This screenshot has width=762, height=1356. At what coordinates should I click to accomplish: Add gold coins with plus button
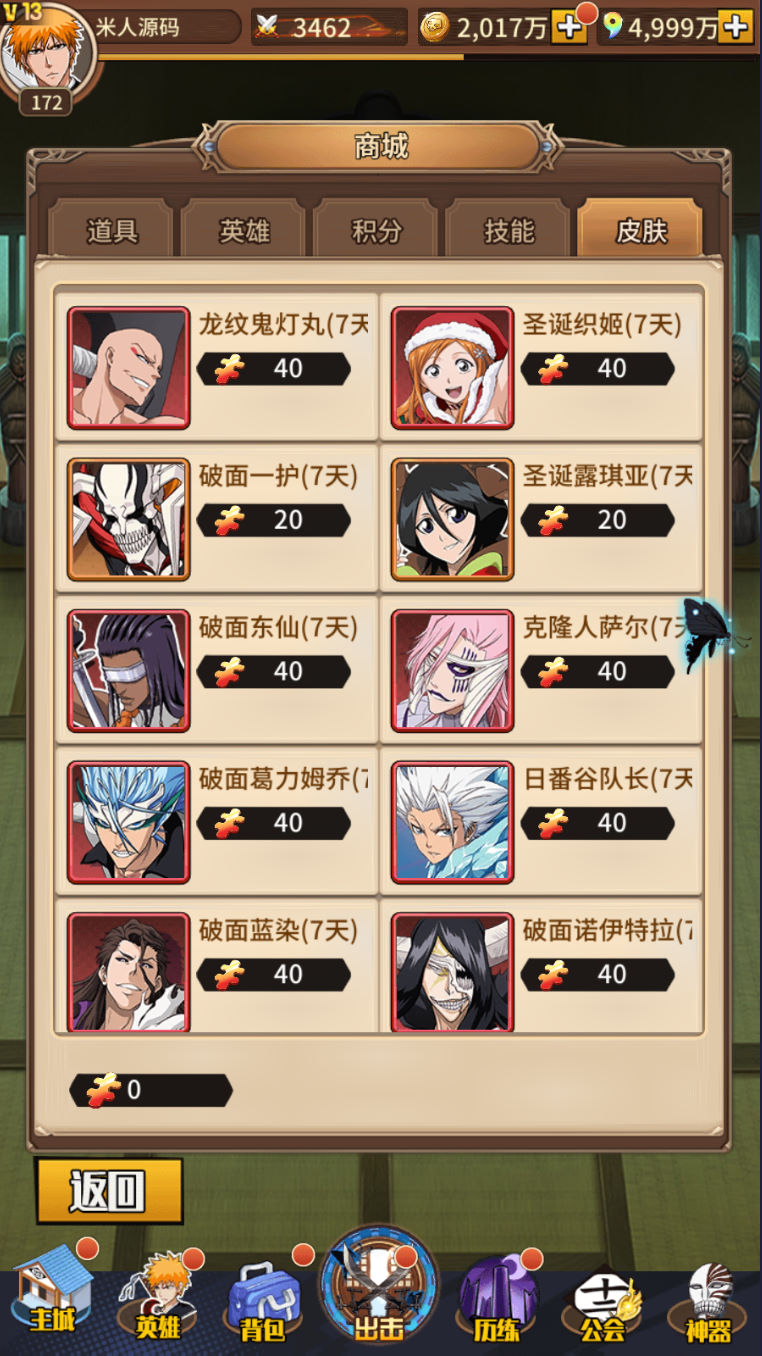pos(569,28)
